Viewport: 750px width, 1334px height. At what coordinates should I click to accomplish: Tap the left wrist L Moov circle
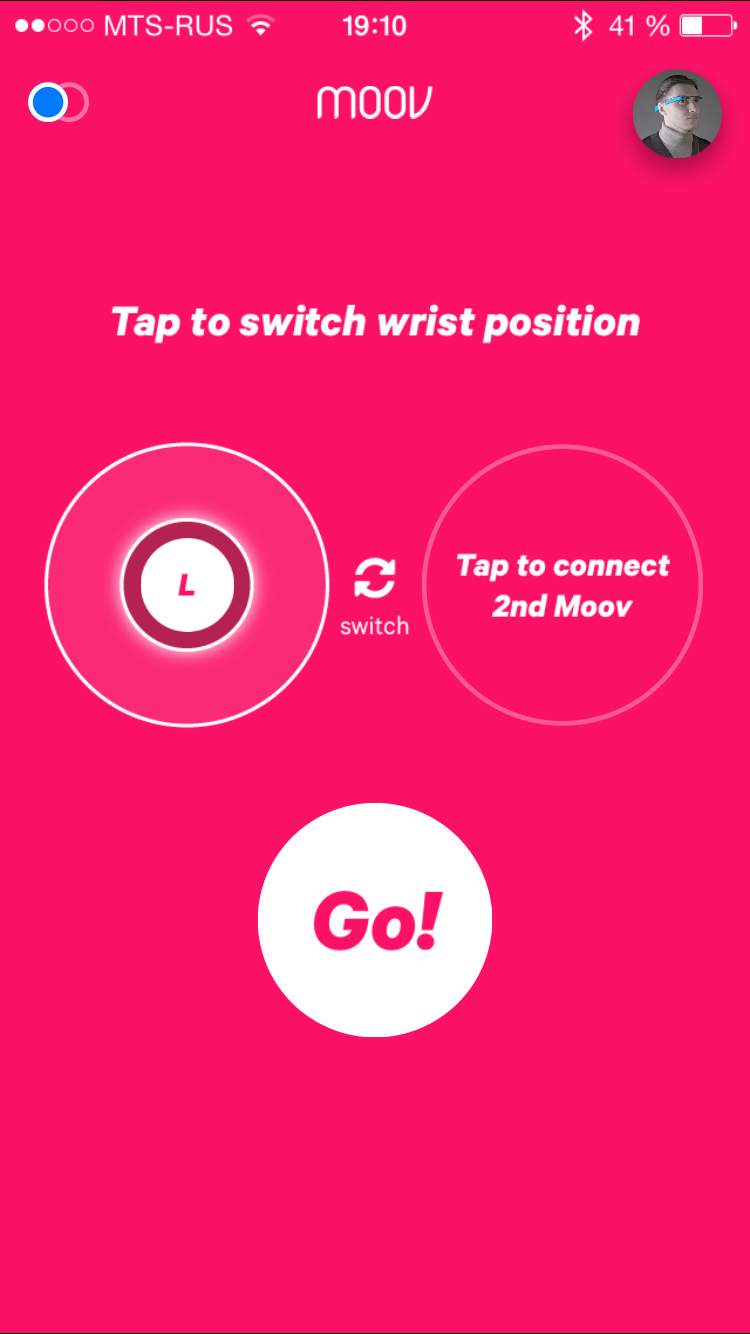(x=187, y=585)
